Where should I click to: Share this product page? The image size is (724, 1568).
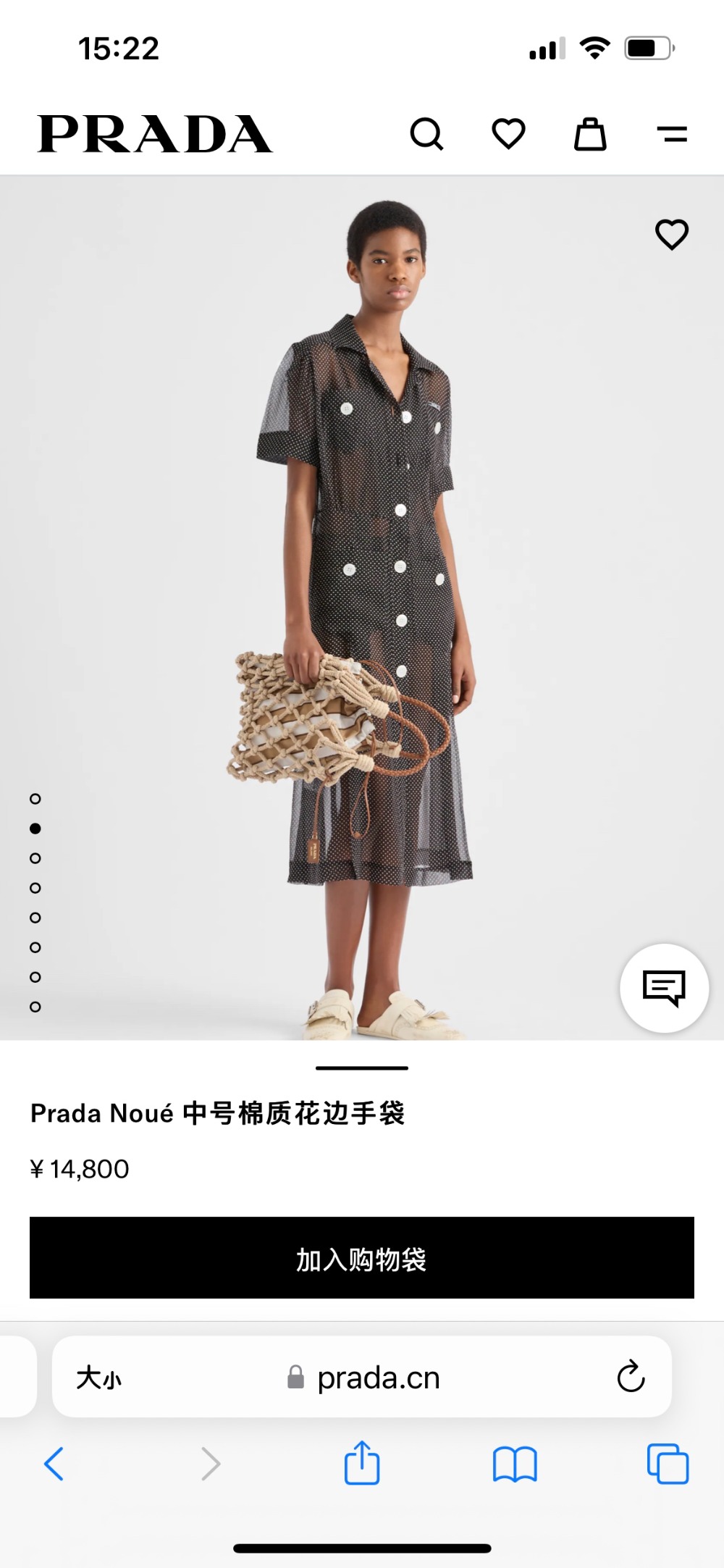(x=362, y=1464)
